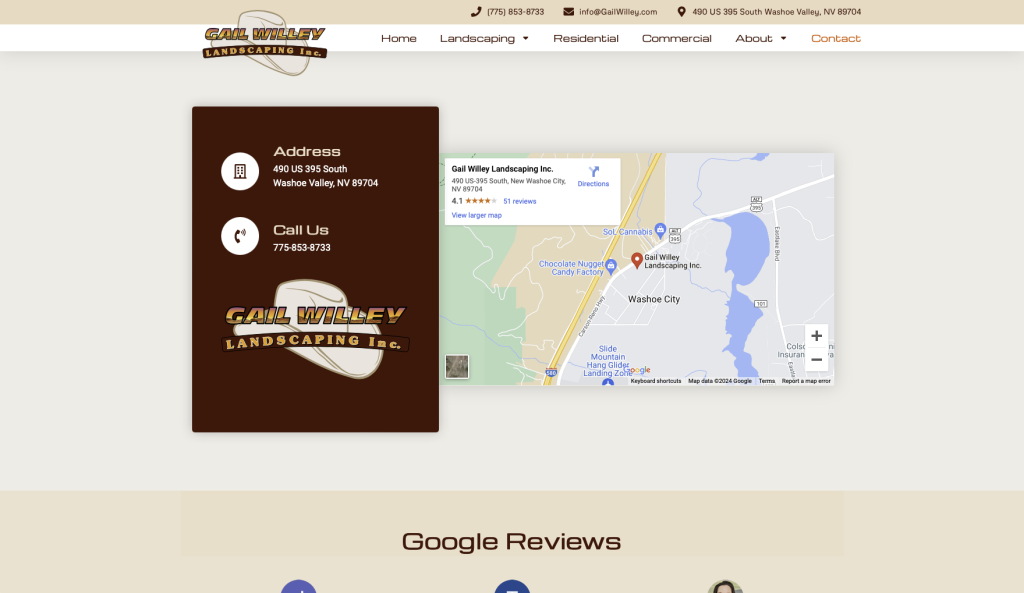
Task: View larger map
Action: point(477,215)
